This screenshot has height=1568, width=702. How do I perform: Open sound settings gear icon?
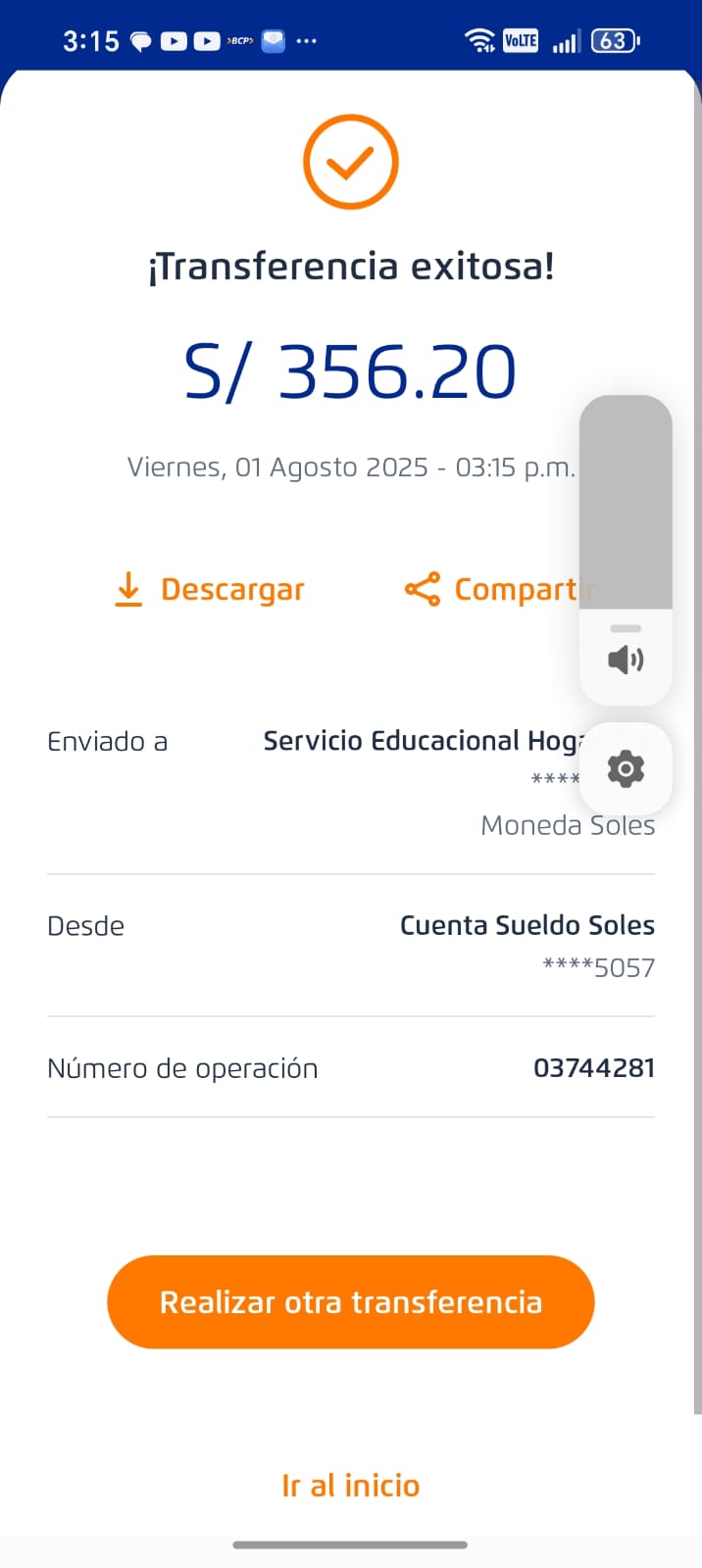[x=626, y=768]
